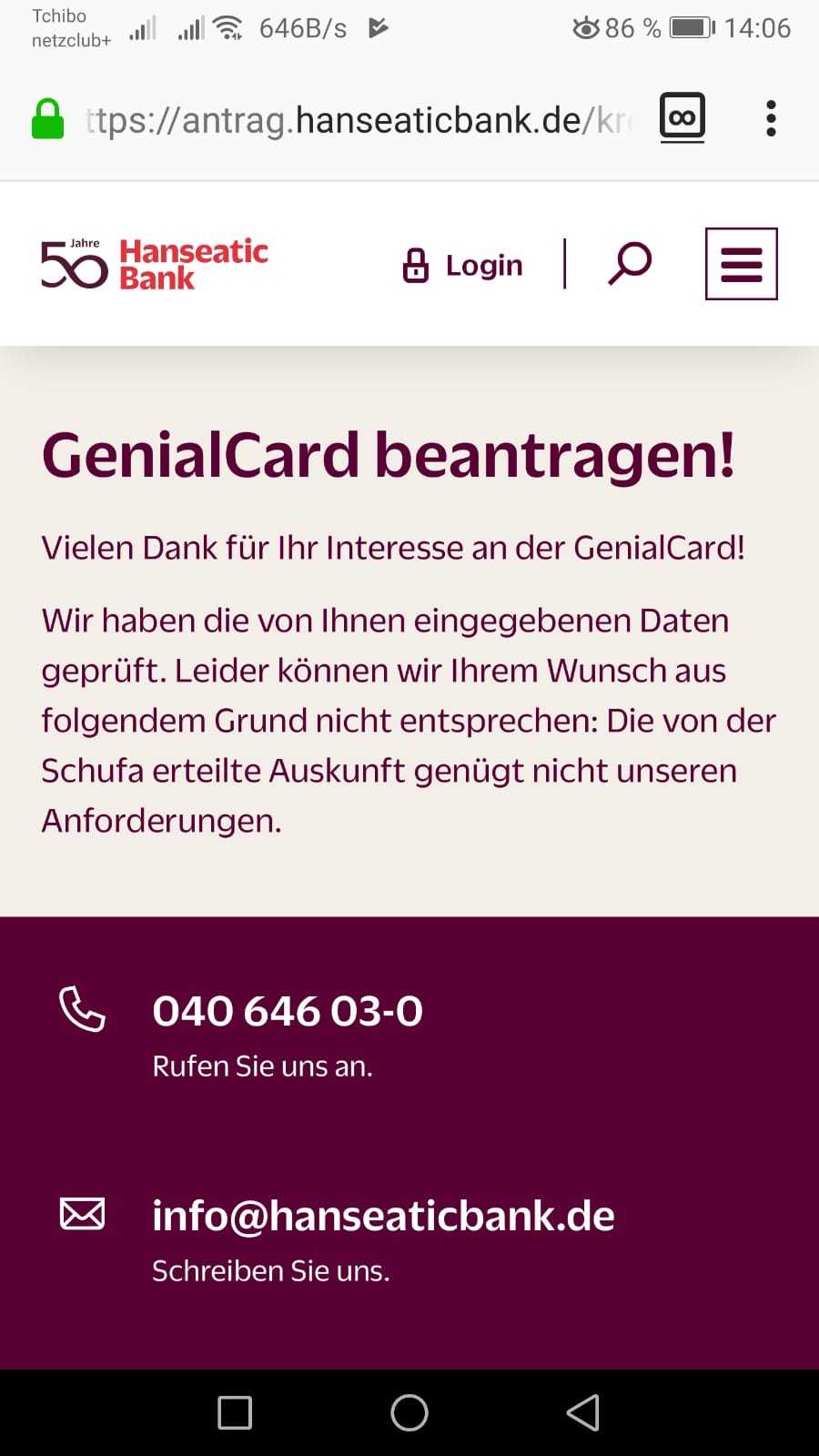Call the number 040 646 03-0
The width and height of the screenshot is (819, 1456).
[x=288, y=1011]
